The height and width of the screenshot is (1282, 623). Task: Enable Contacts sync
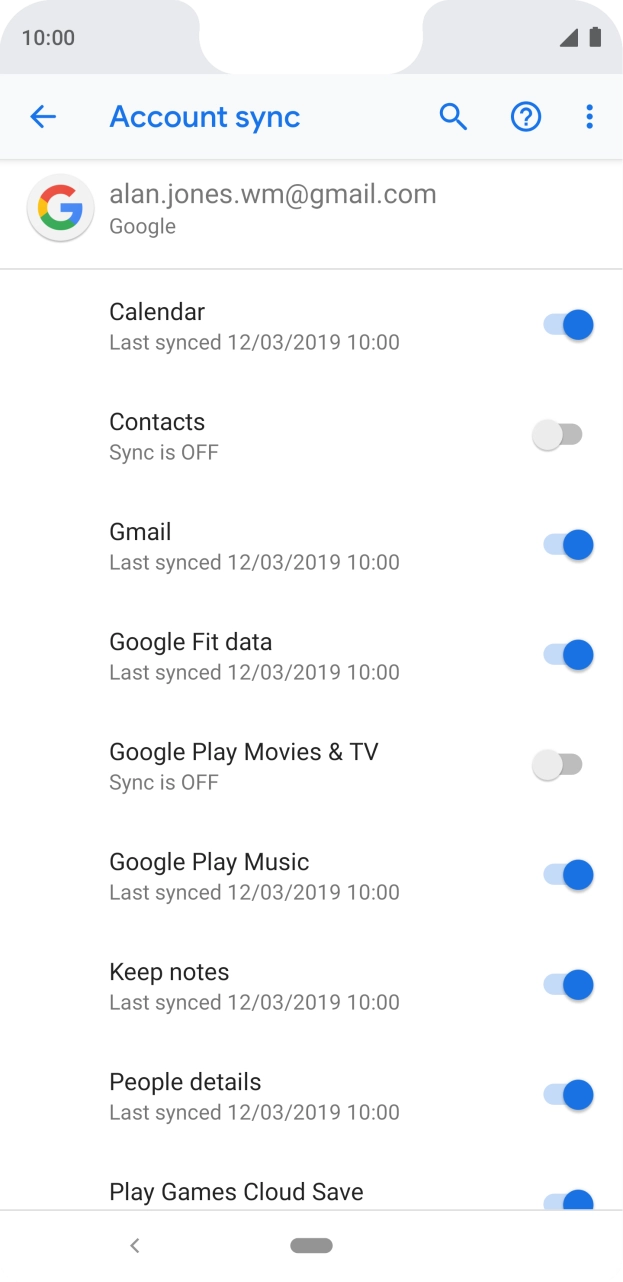tap(558, 435)
